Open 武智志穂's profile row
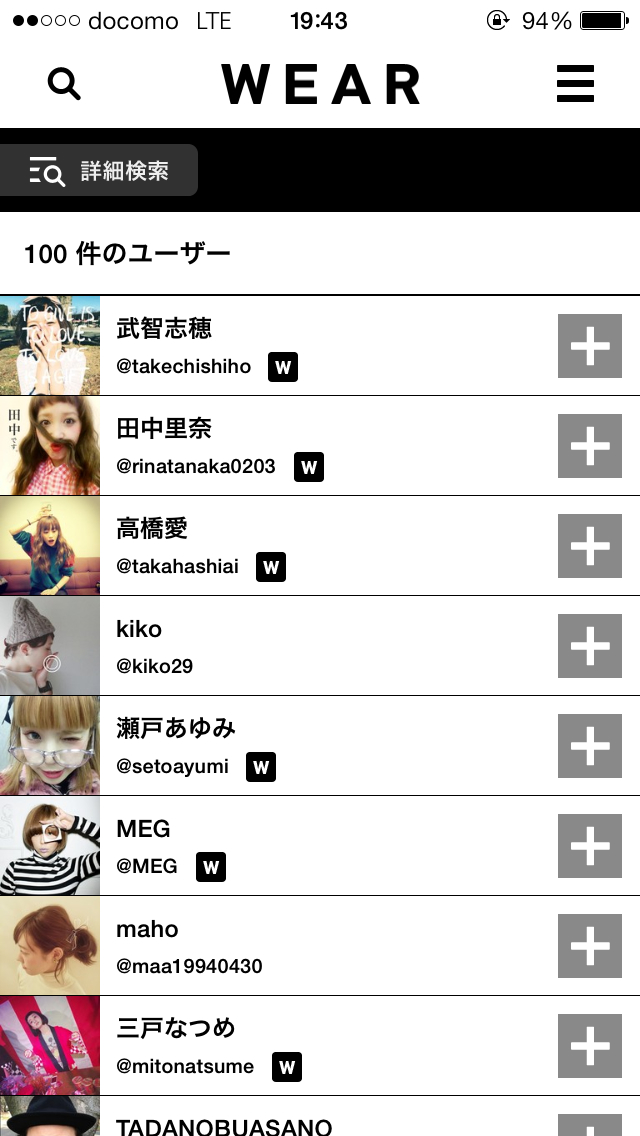 [320, 346]
